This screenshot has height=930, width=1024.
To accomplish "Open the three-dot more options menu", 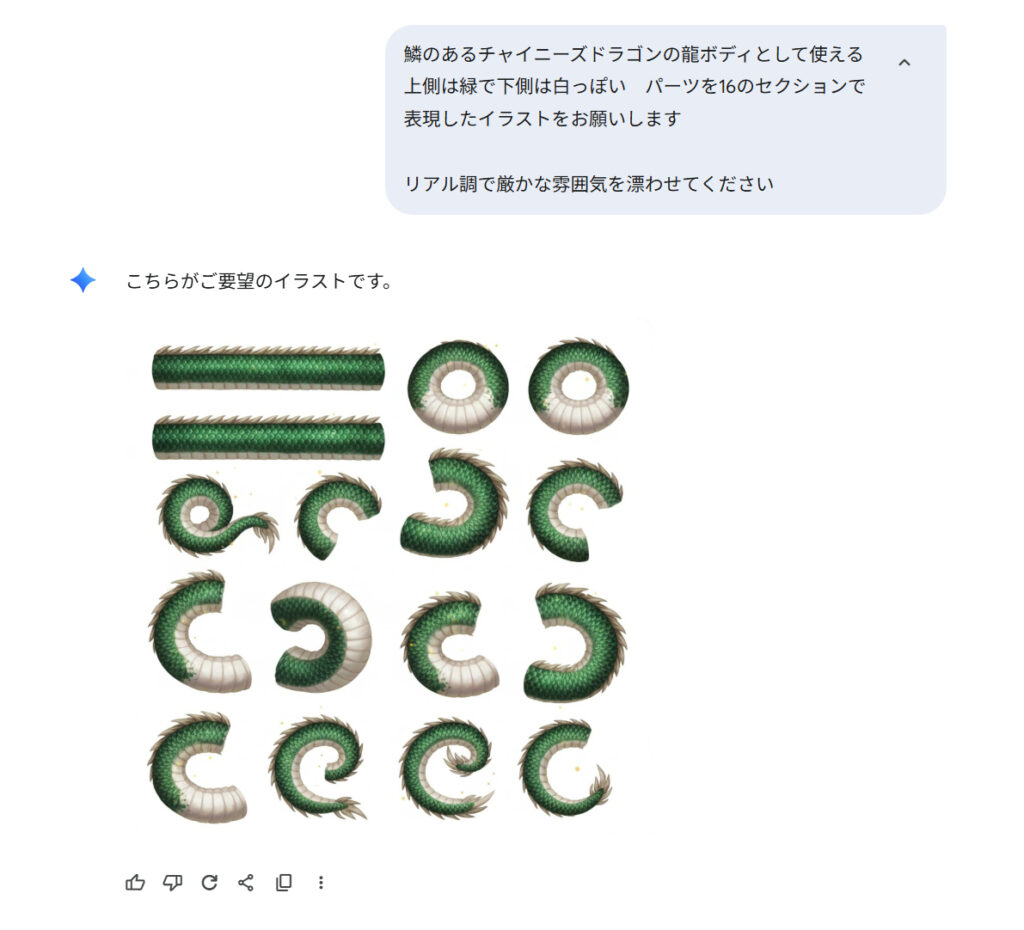I will (321, 882).
